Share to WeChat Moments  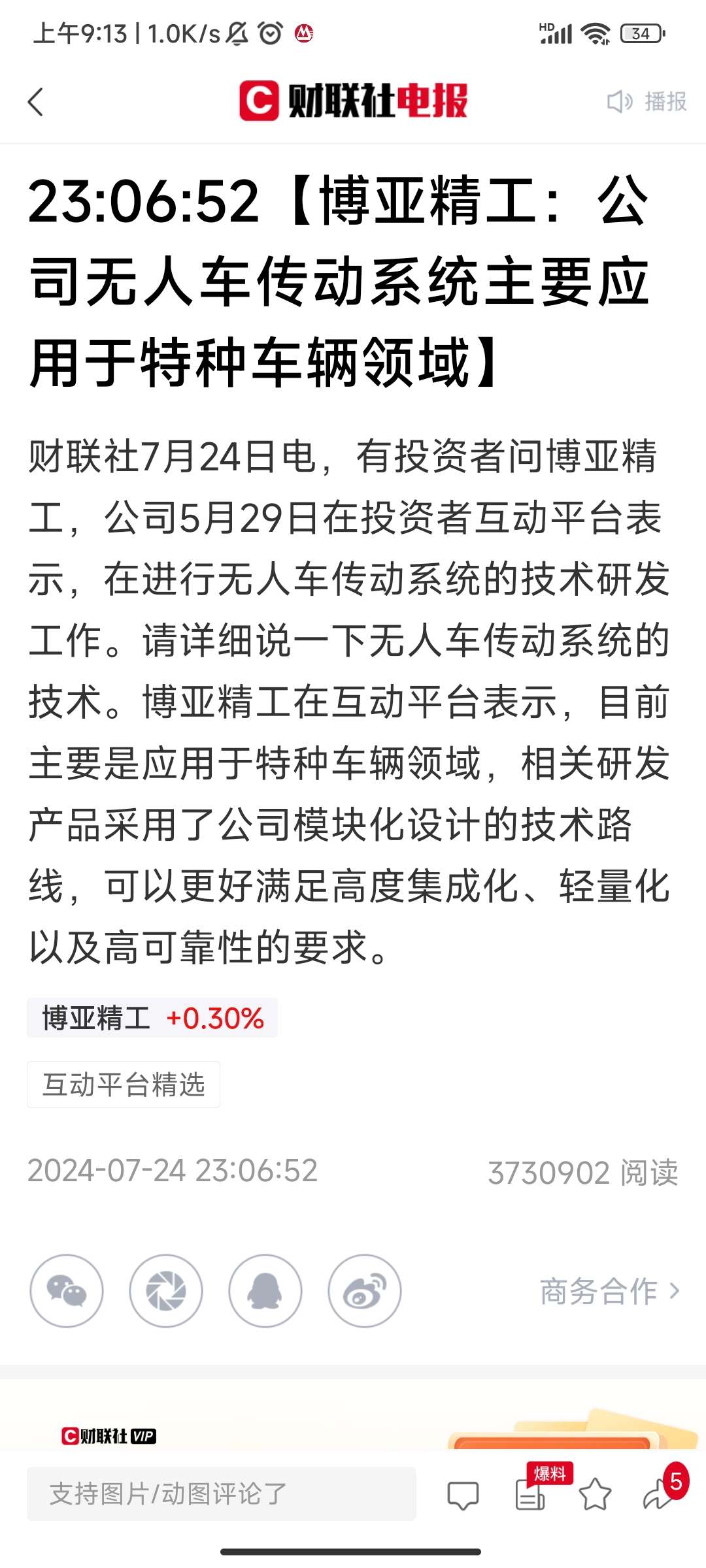[x=166, y=1291]
